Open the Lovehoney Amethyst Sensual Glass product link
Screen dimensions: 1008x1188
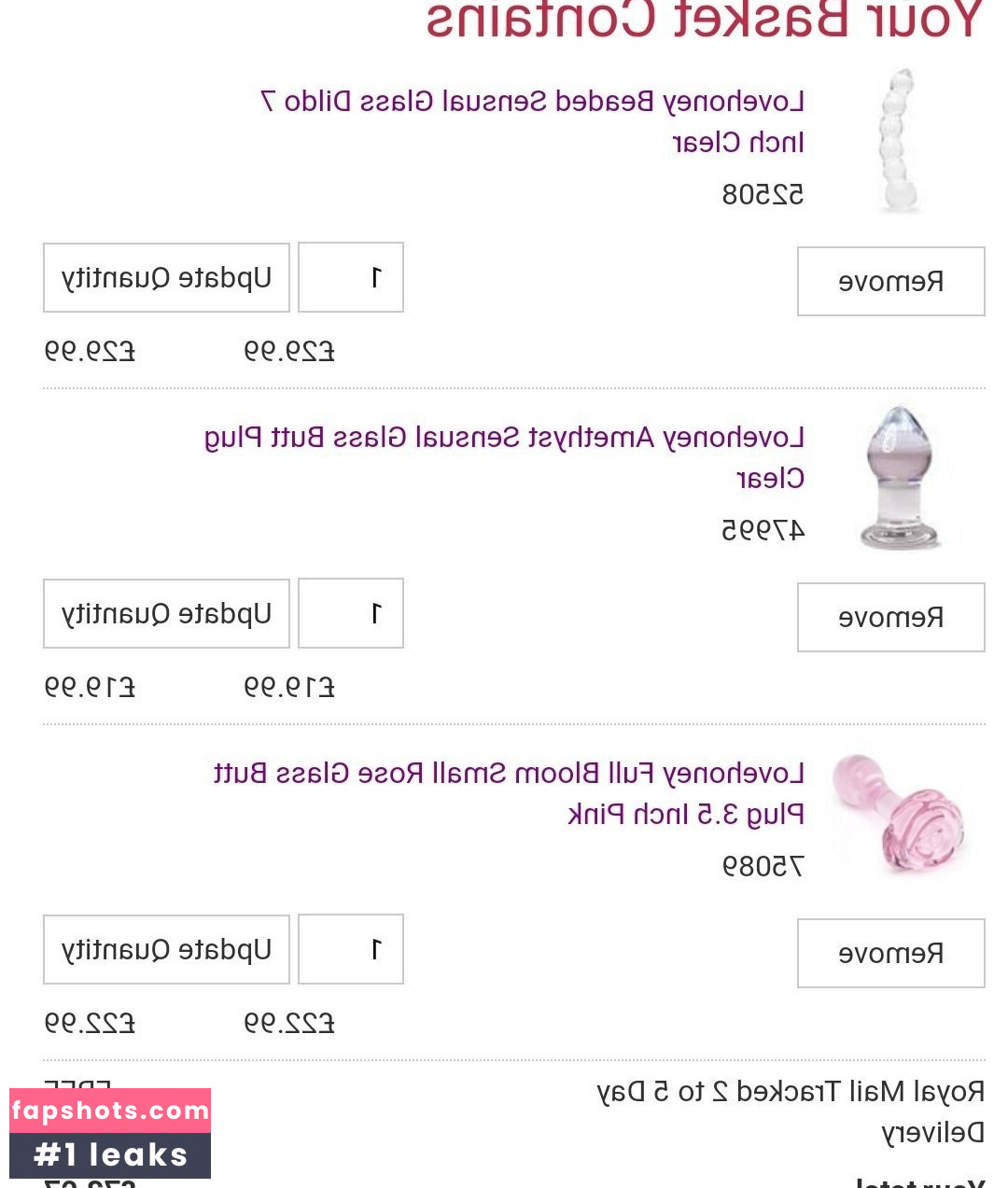point(505,438)
